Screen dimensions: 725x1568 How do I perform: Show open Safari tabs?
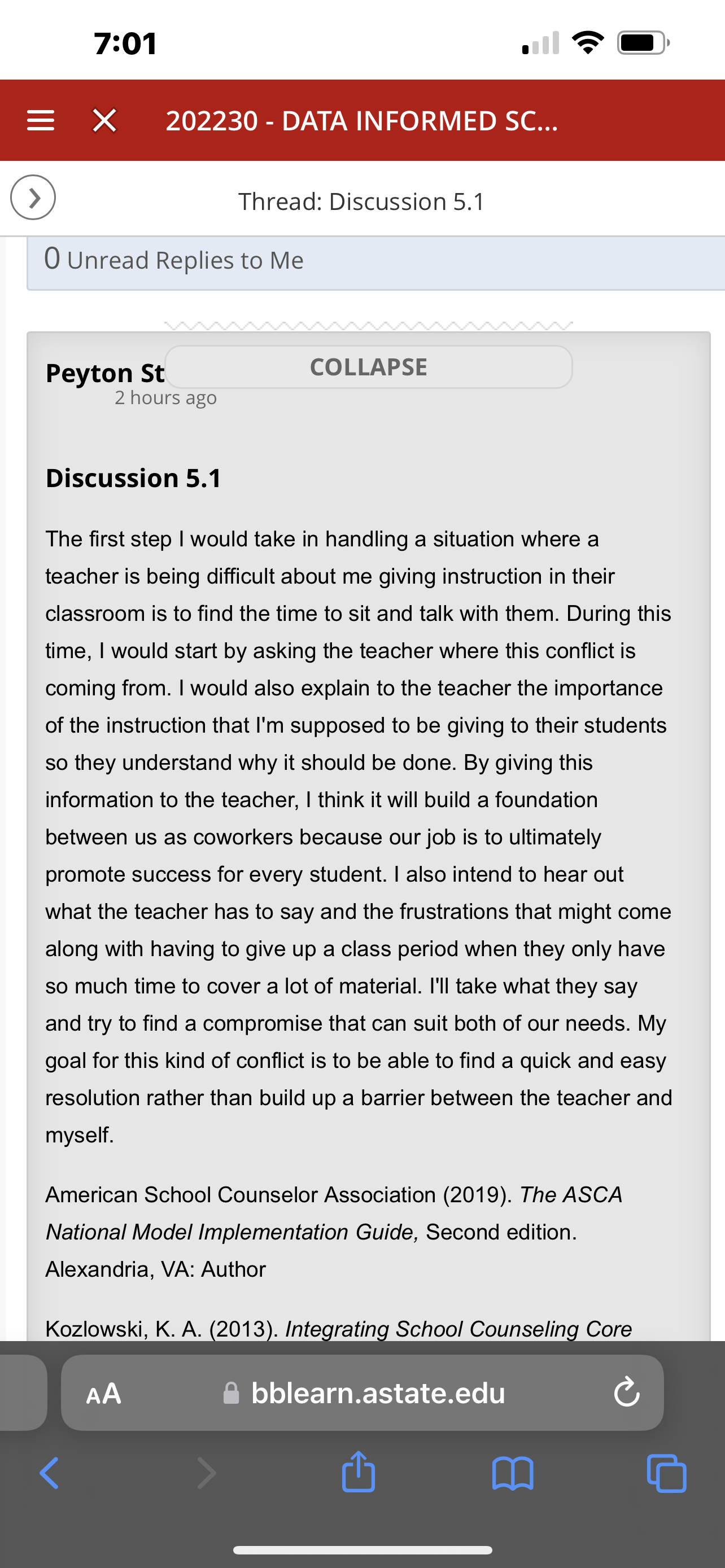[667, 1473]
